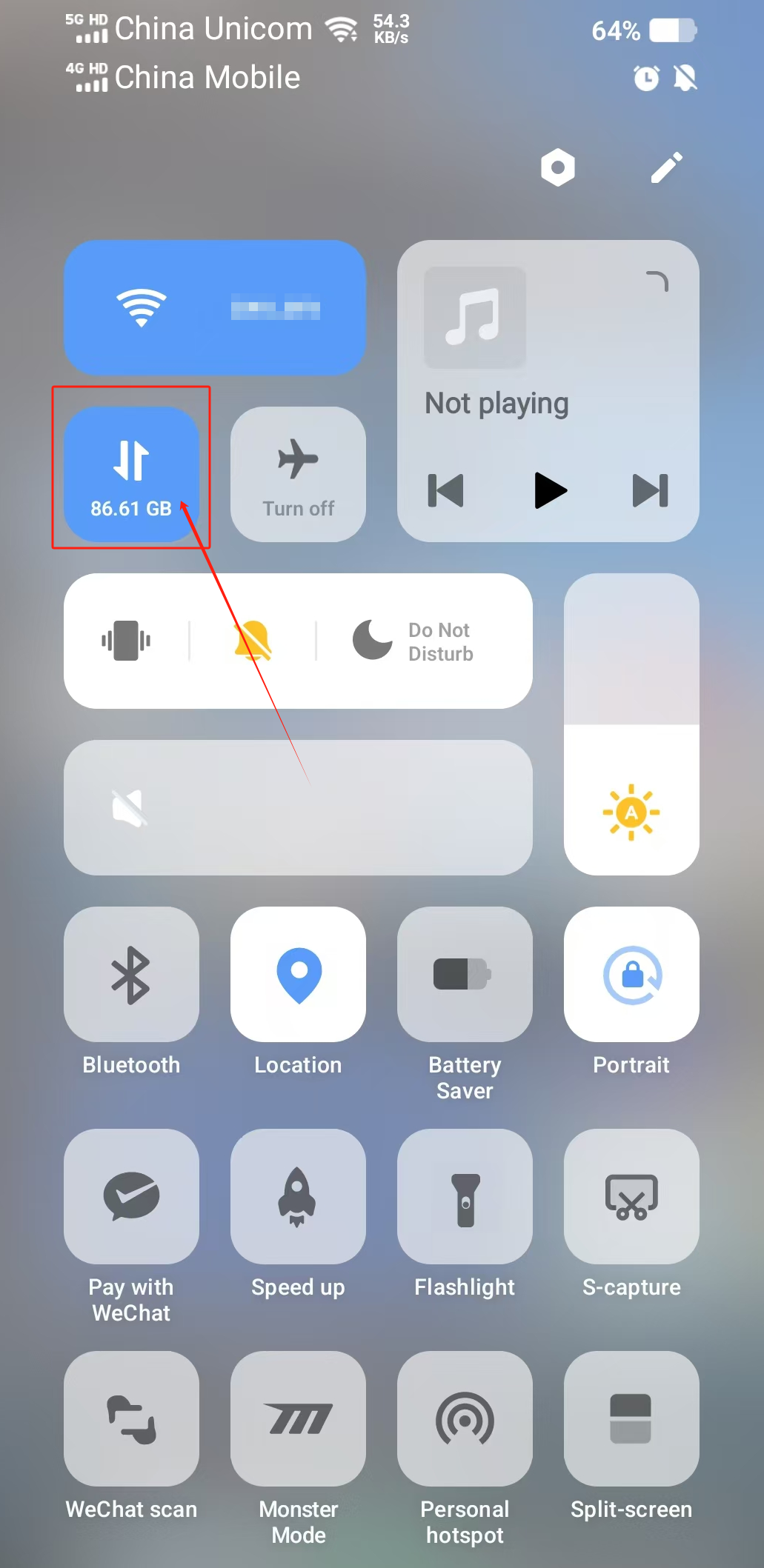The height and width of the screenshot is (1568, 764).
Task: Toggle the airplane mode tile
Action: tap(298, 474)
